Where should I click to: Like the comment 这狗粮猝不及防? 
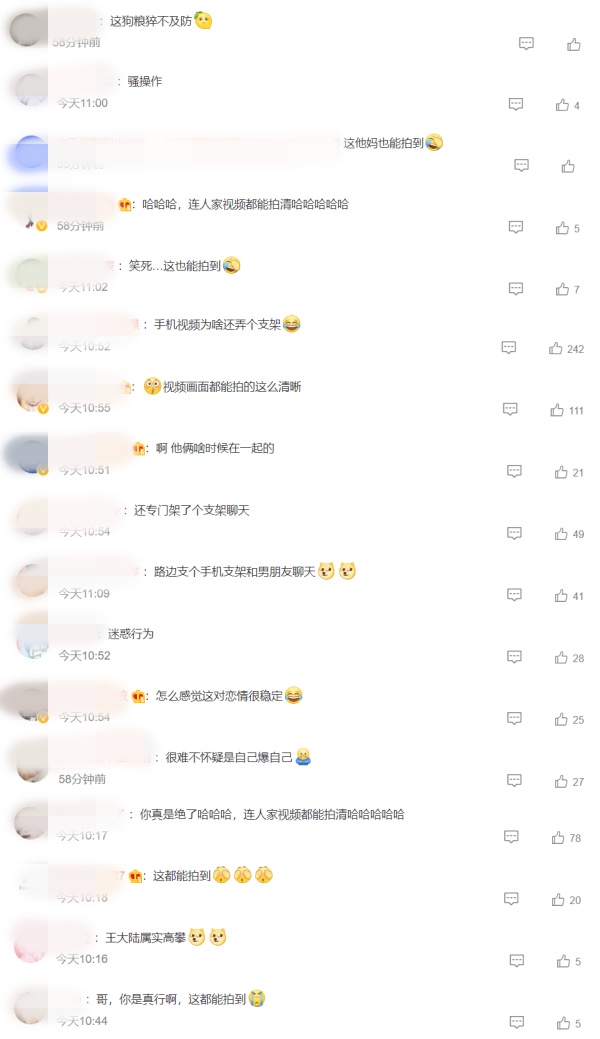[x=573, y=44]
